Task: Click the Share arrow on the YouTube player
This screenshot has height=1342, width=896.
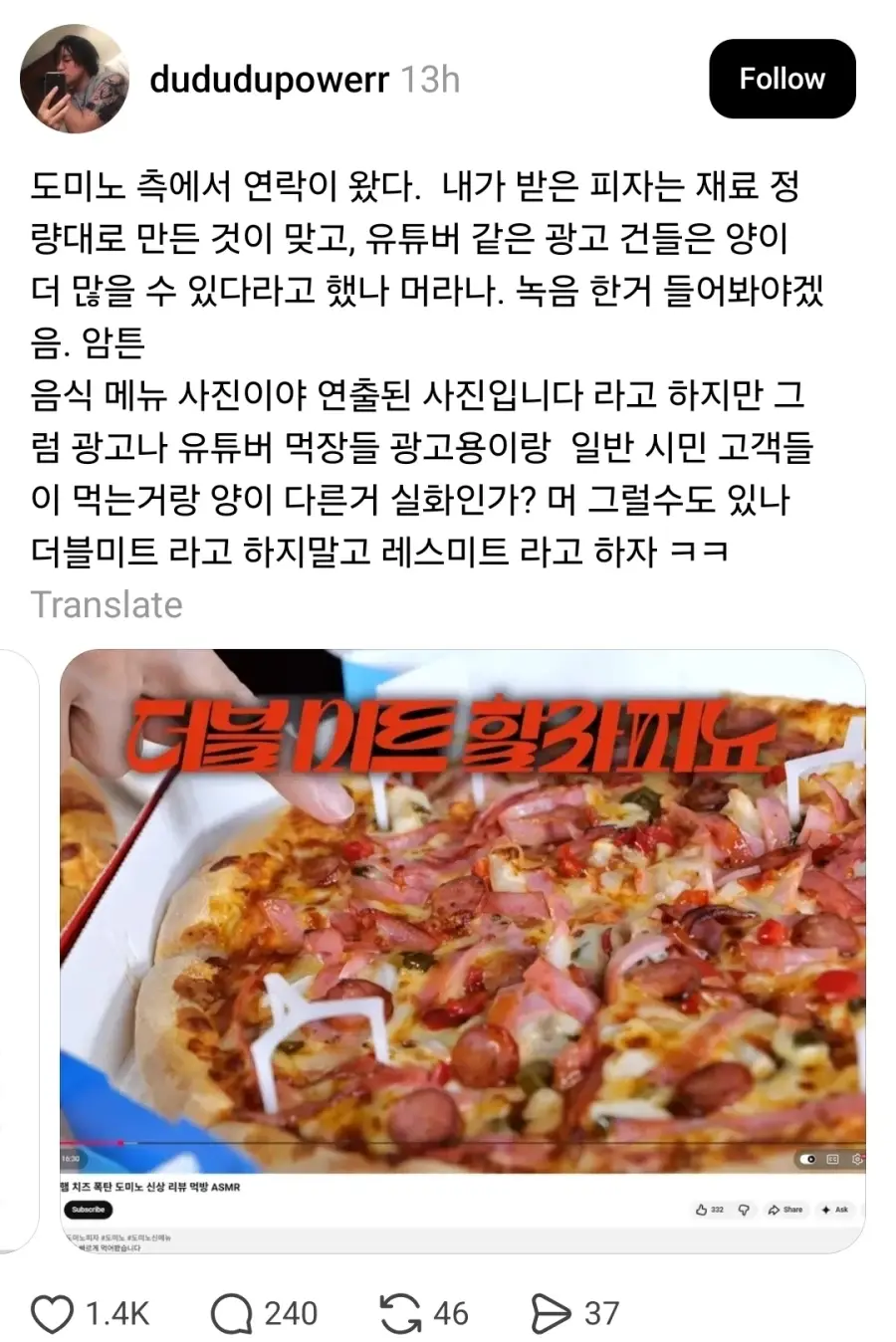Action: (786, 1210)
